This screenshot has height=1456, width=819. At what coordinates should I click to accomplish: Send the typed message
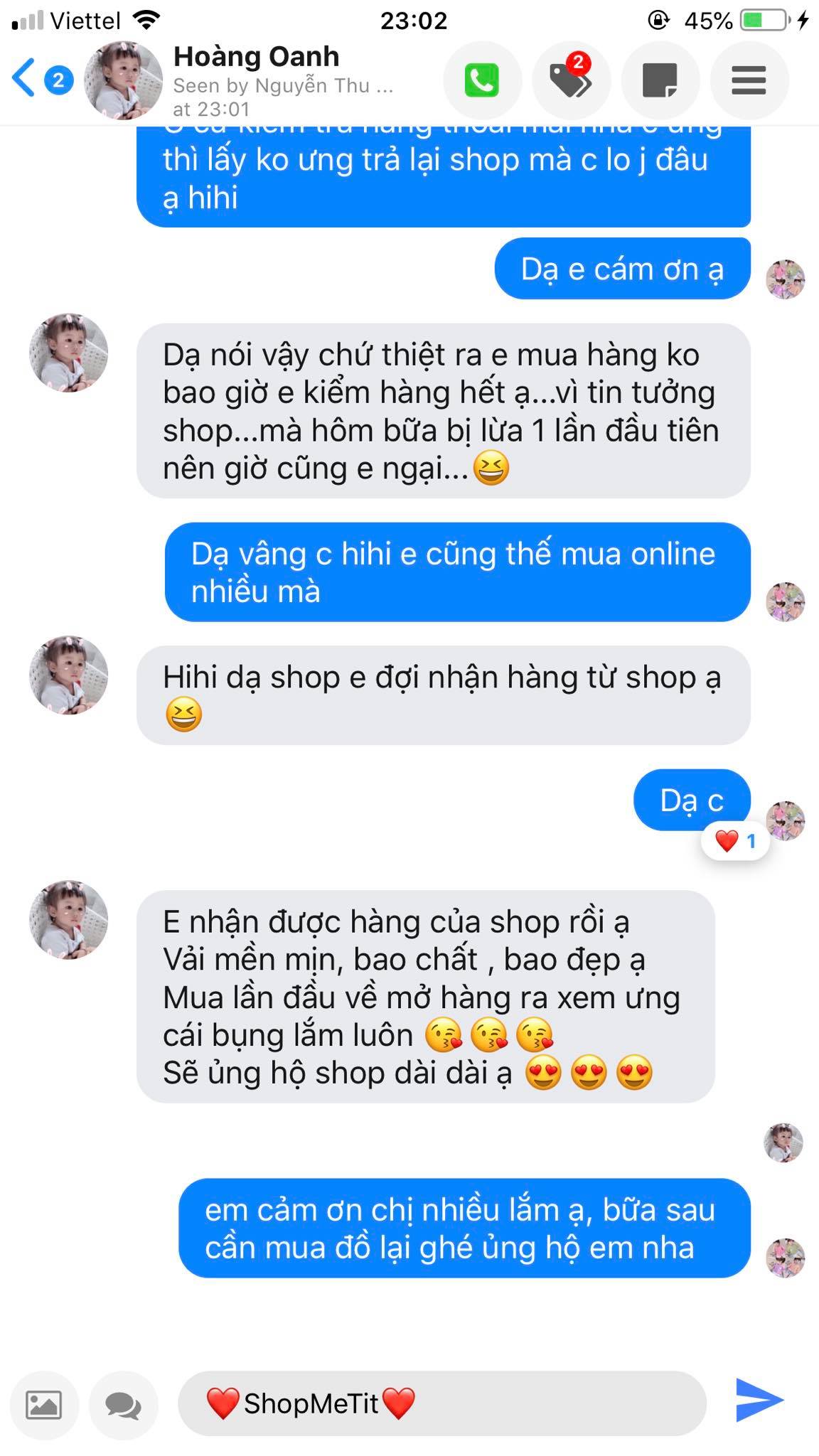pos(759,1400)
